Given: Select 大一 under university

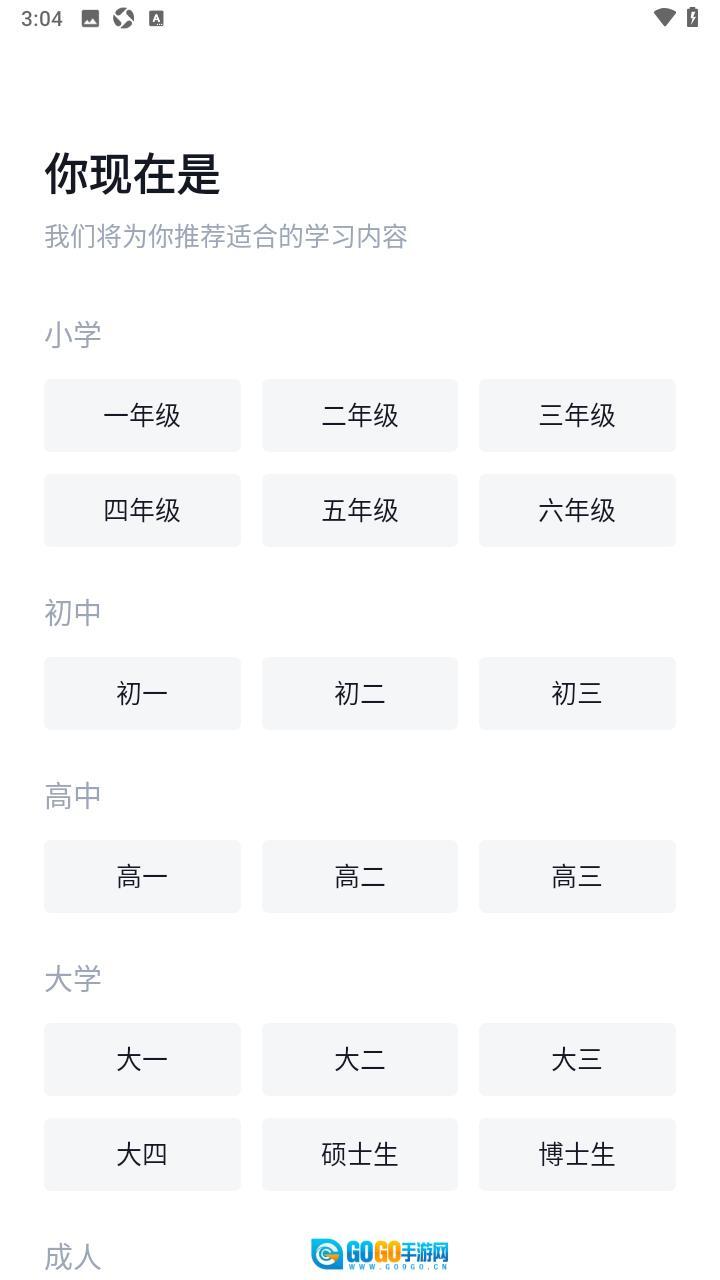Looking at the screenshot, I should [142, 1059].
